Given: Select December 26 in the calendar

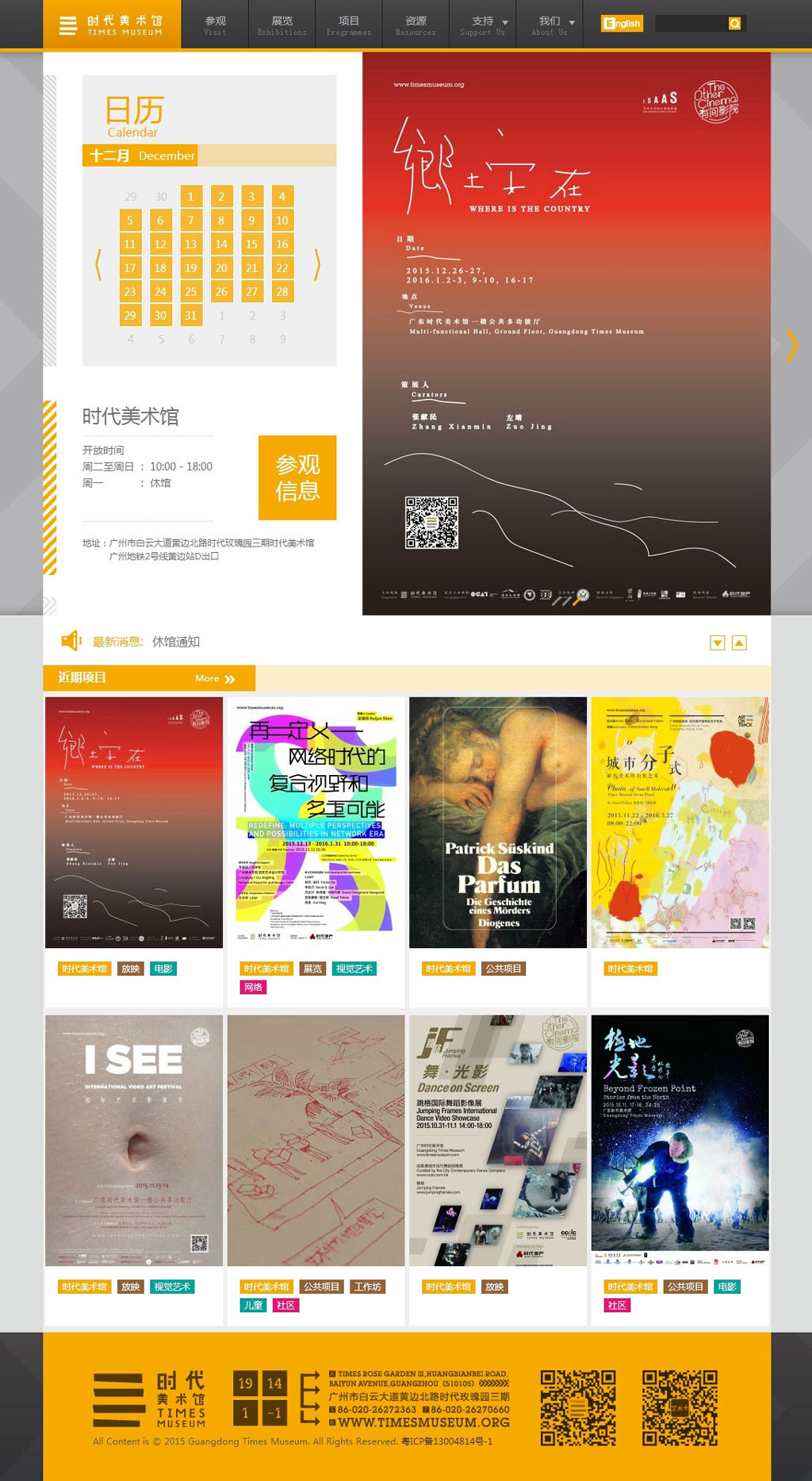Looking at the screenshot, I should 221,292.
